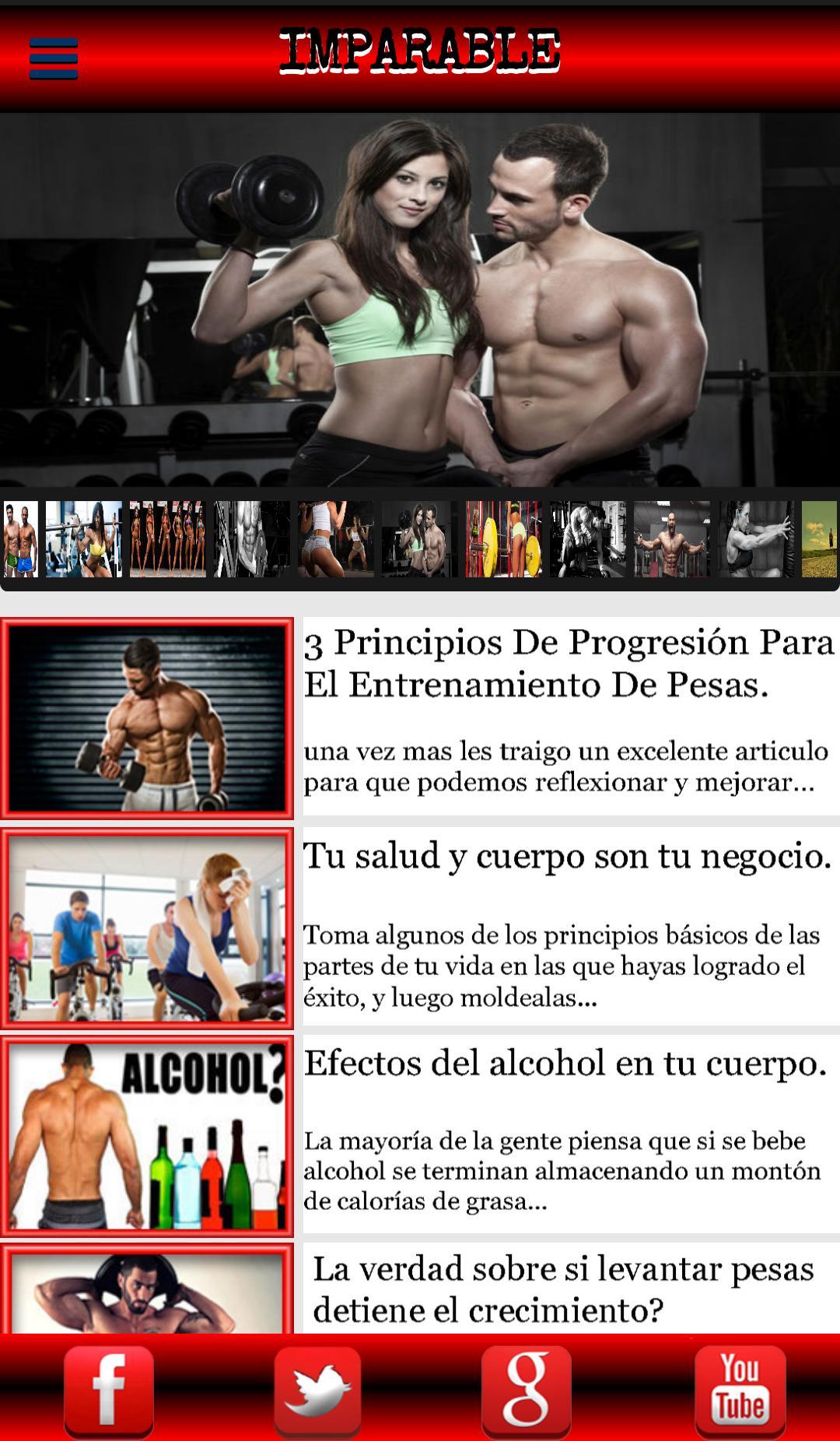Select the green field gallery thumbnail
Image resolution: width=840 pixels, height=1441 pixels.
[819, 539]
